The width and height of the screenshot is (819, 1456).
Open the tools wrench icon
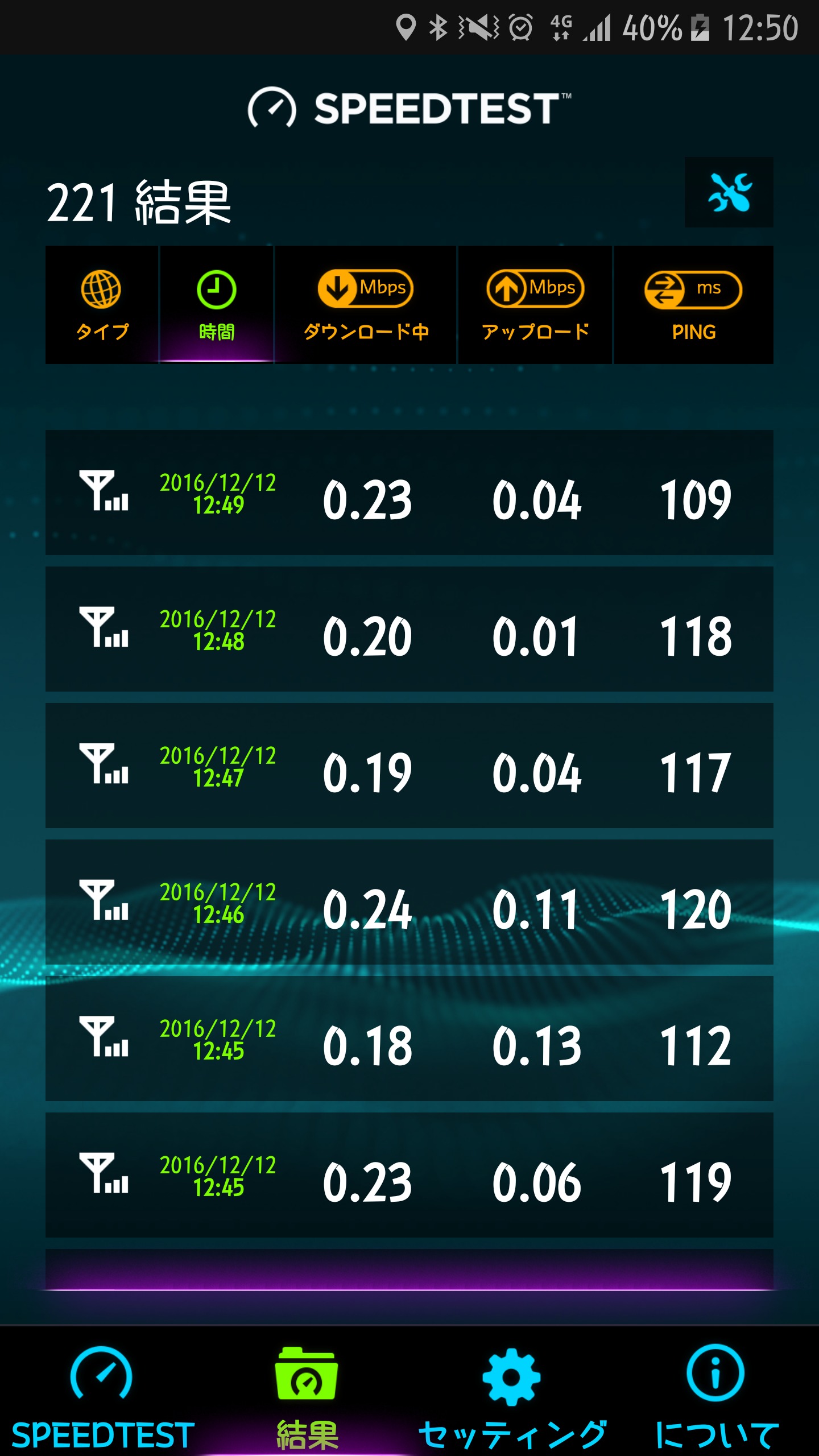click(729, 192)
